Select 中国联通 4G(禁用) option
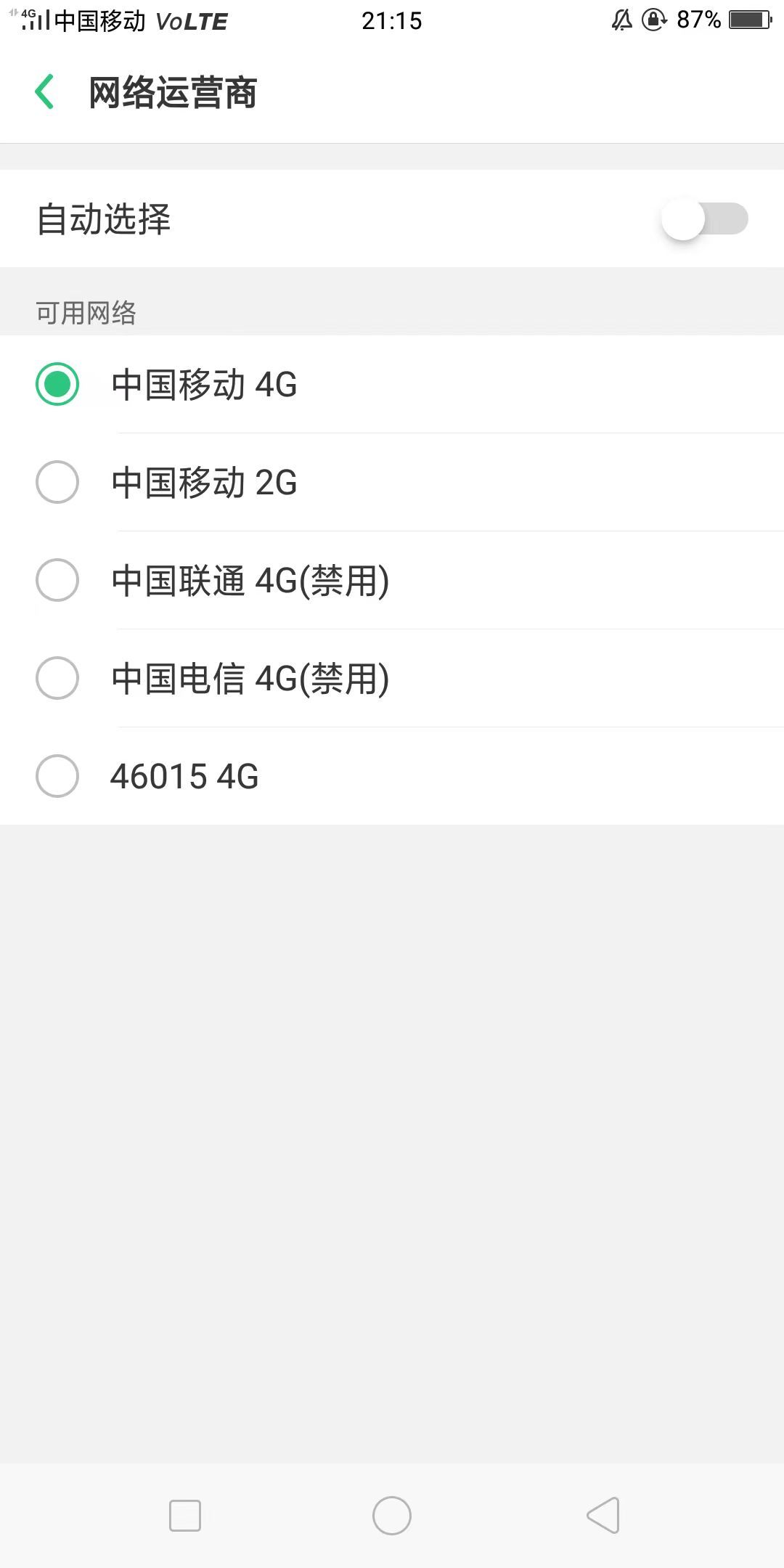The width and height of the screenshot is (784, 1568). [x=58, y=580]
